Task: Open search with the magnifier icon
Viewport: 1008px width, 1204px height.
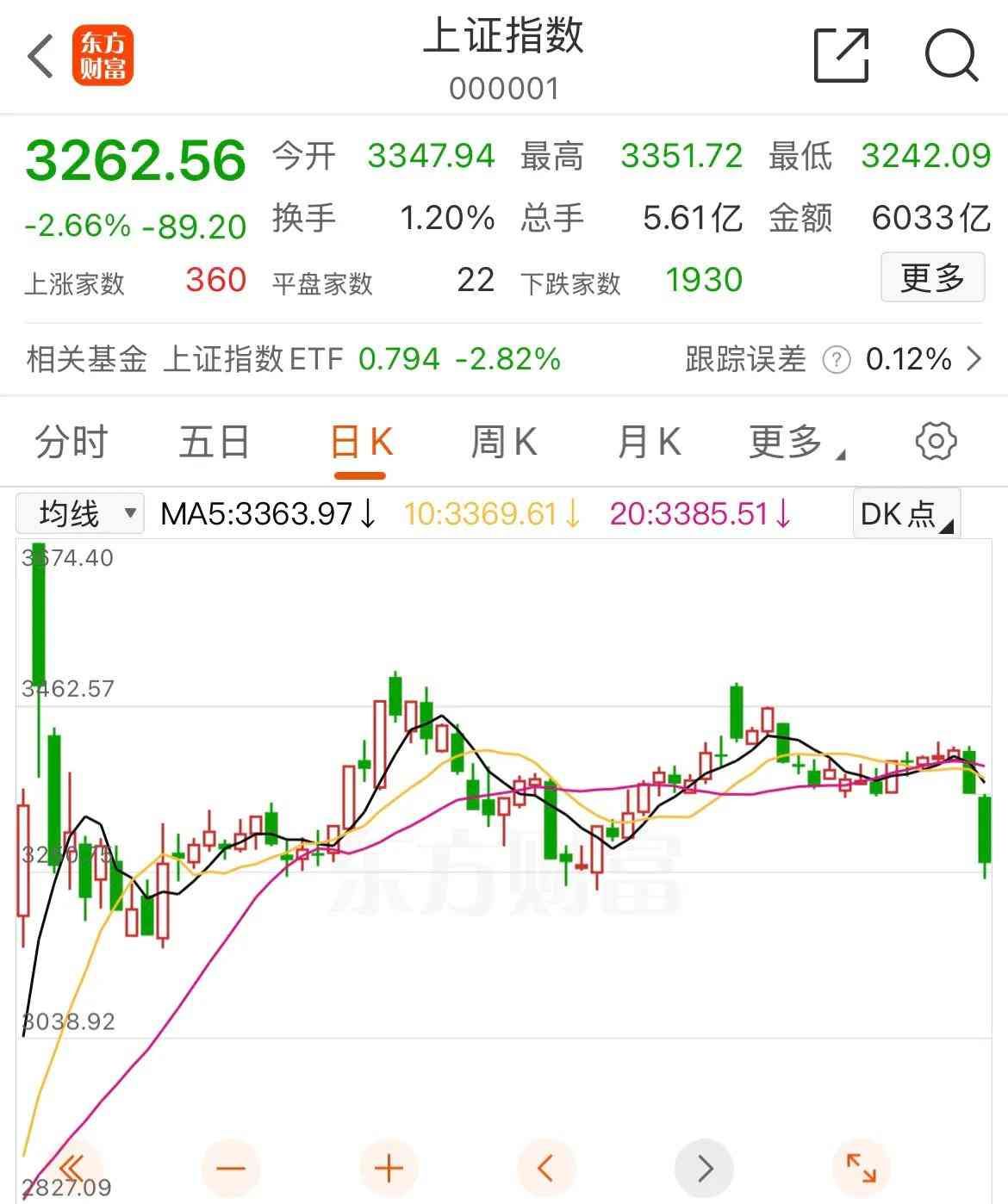Action: coord(951,56)
